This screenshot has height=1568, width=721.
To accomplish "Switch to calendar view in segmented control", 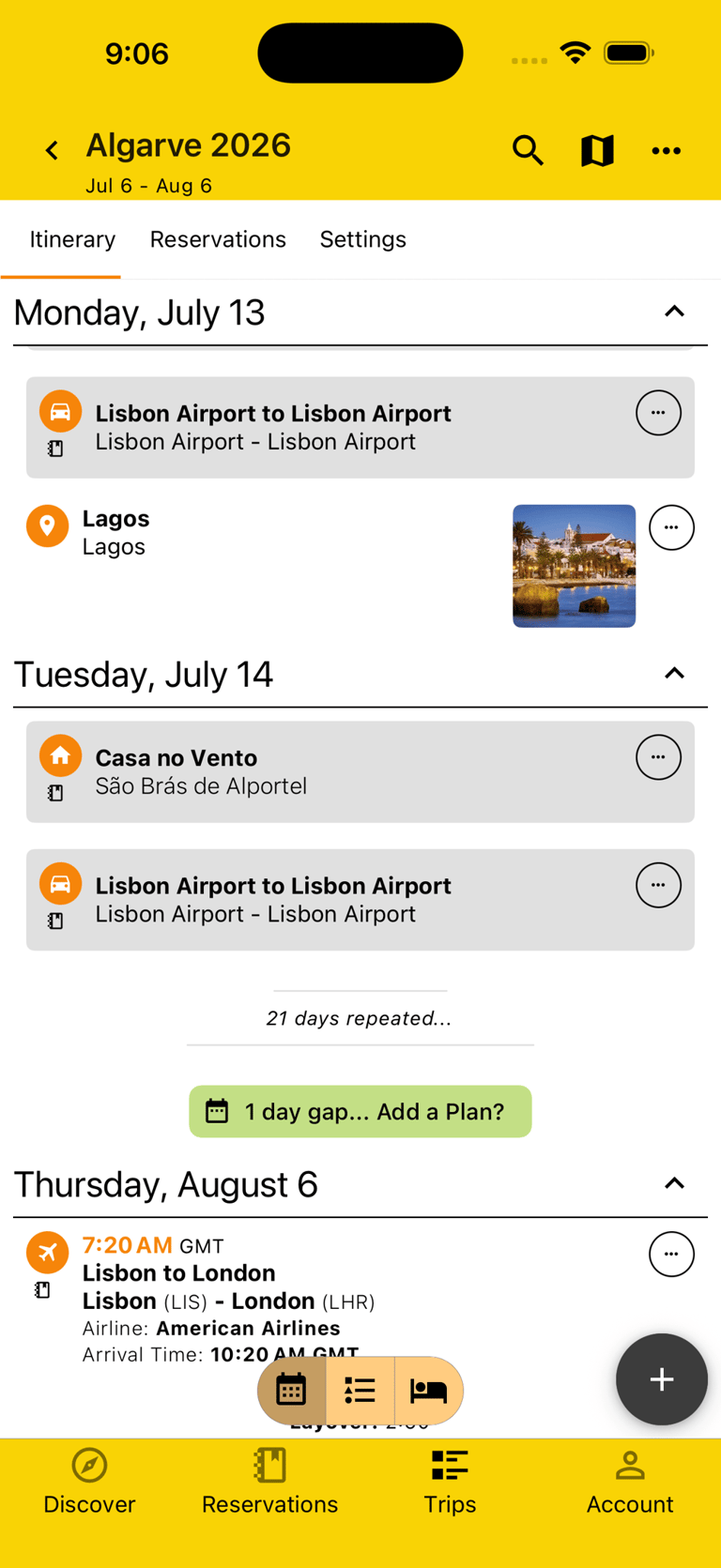I will pos(291,1391).
